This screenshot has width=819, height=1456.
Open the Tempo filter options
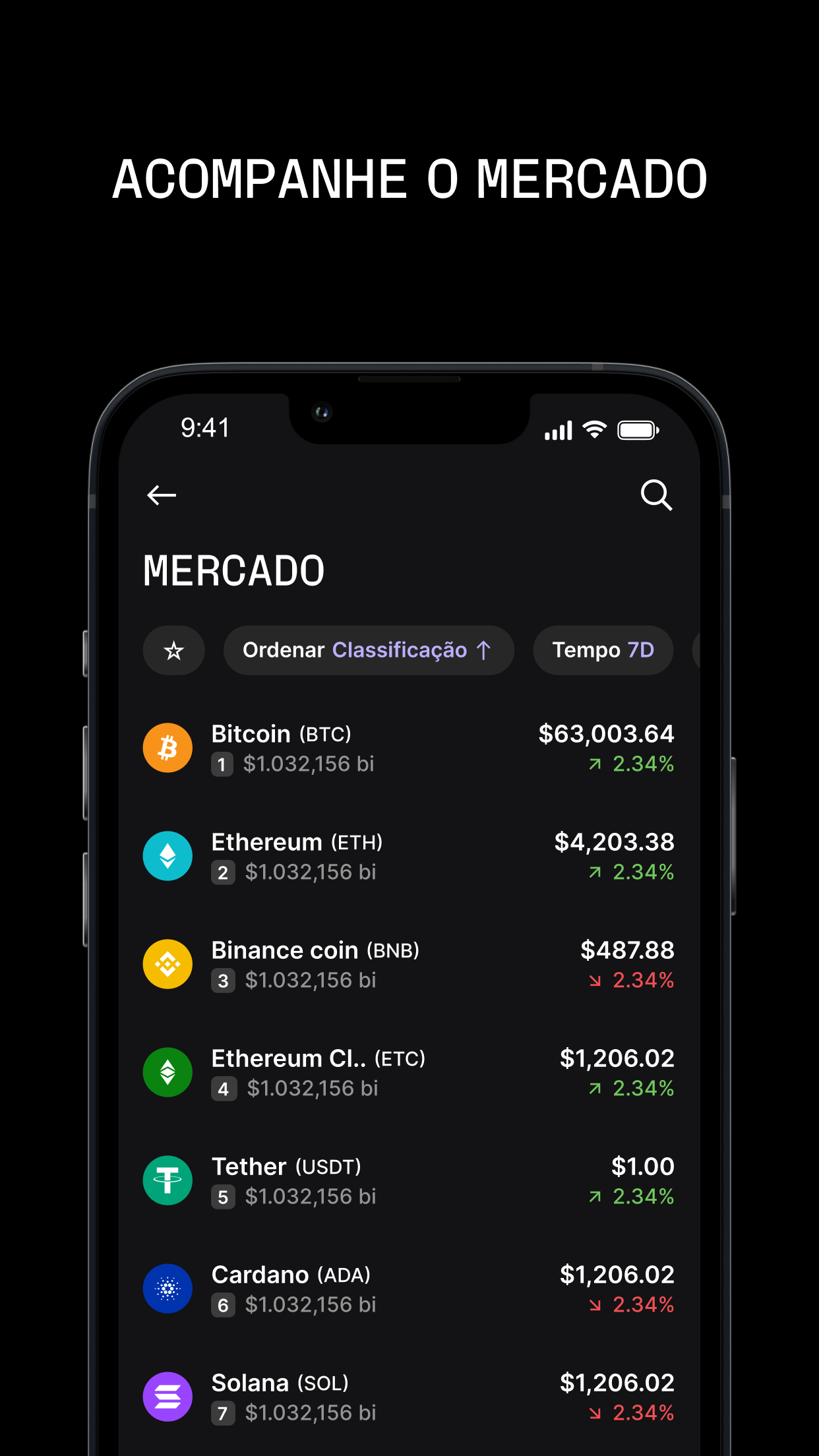[602, 650]
